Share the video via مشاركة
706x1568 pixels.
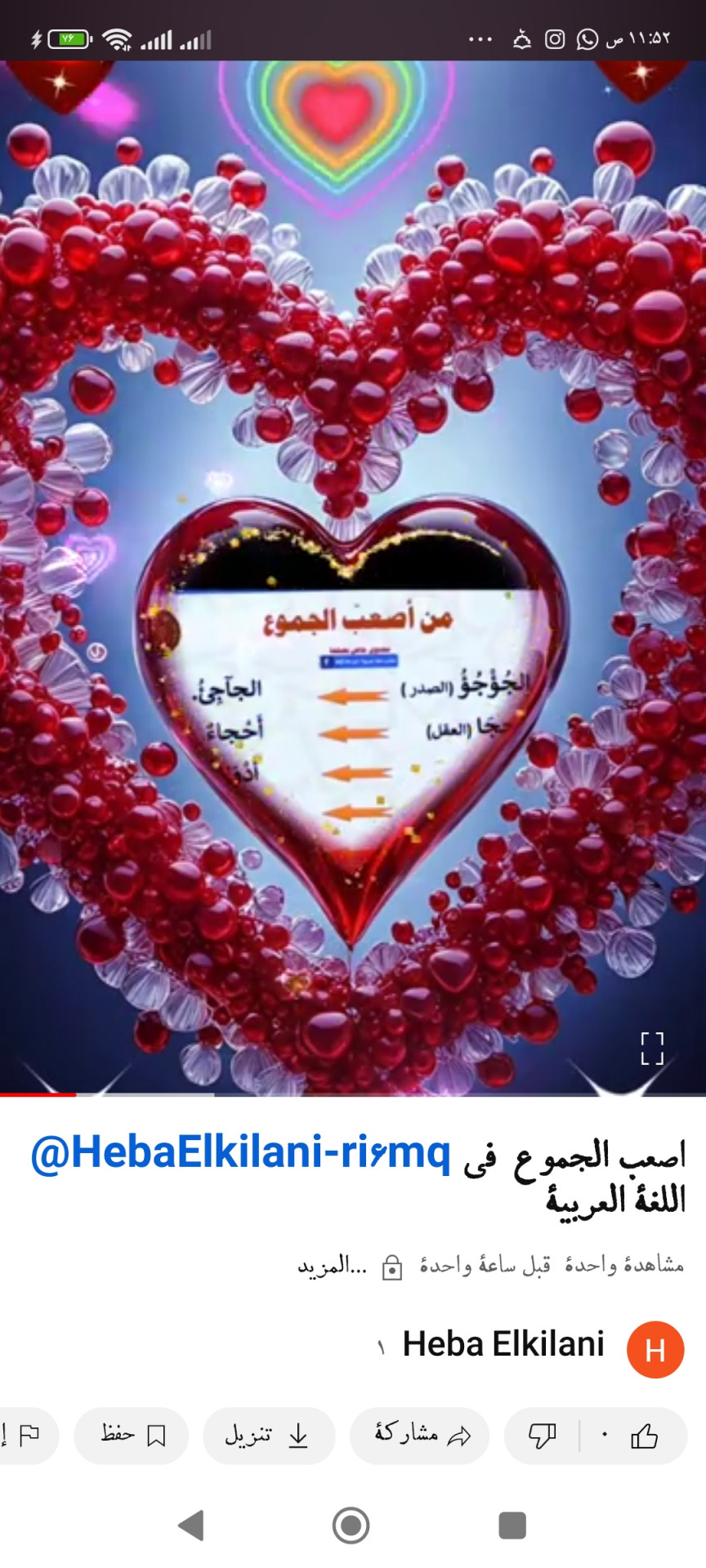tap(420, 1436)
